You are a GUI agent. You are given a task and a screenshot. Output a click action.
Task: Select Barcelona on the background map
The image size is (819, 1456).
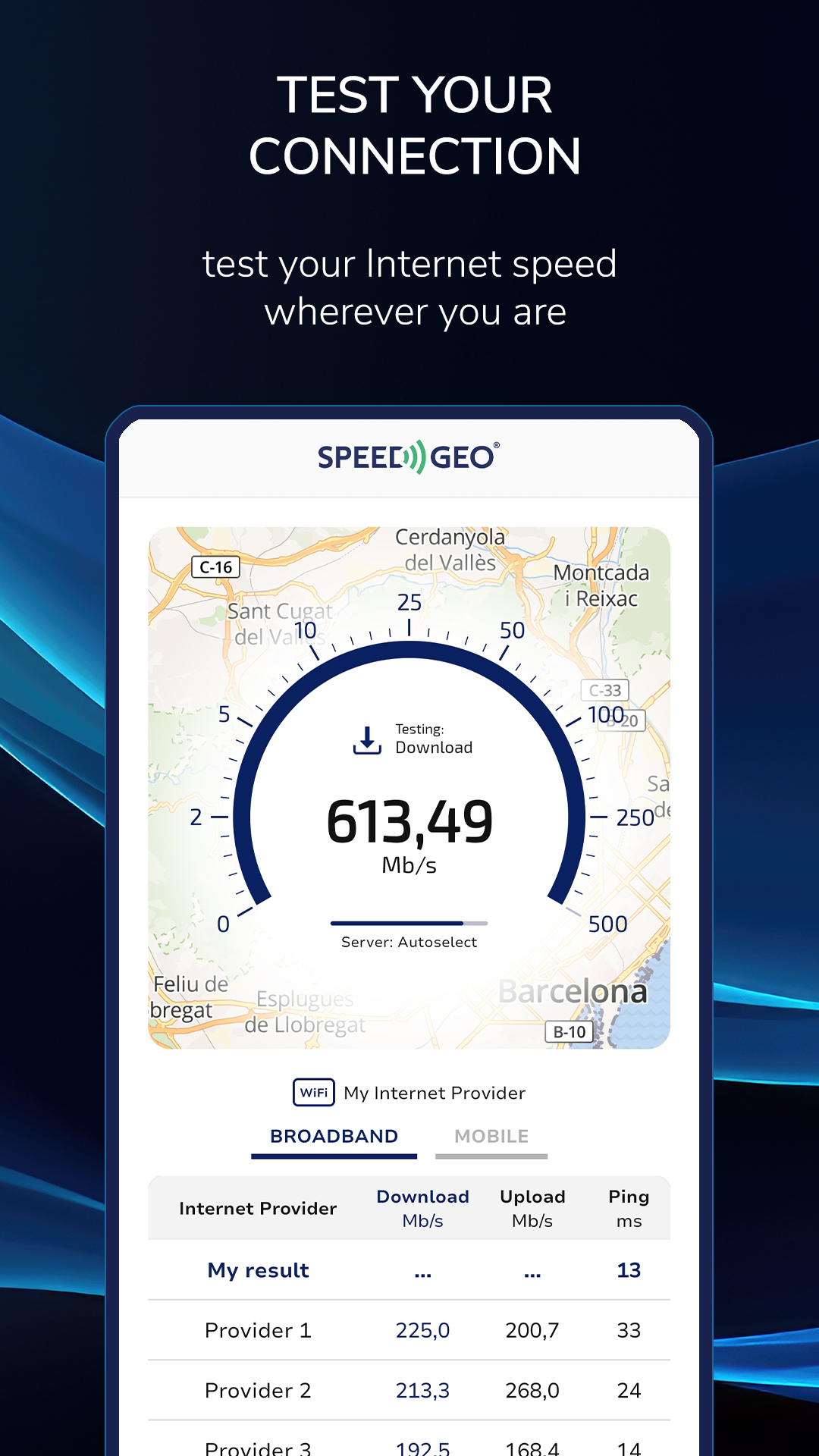[574, 990]
